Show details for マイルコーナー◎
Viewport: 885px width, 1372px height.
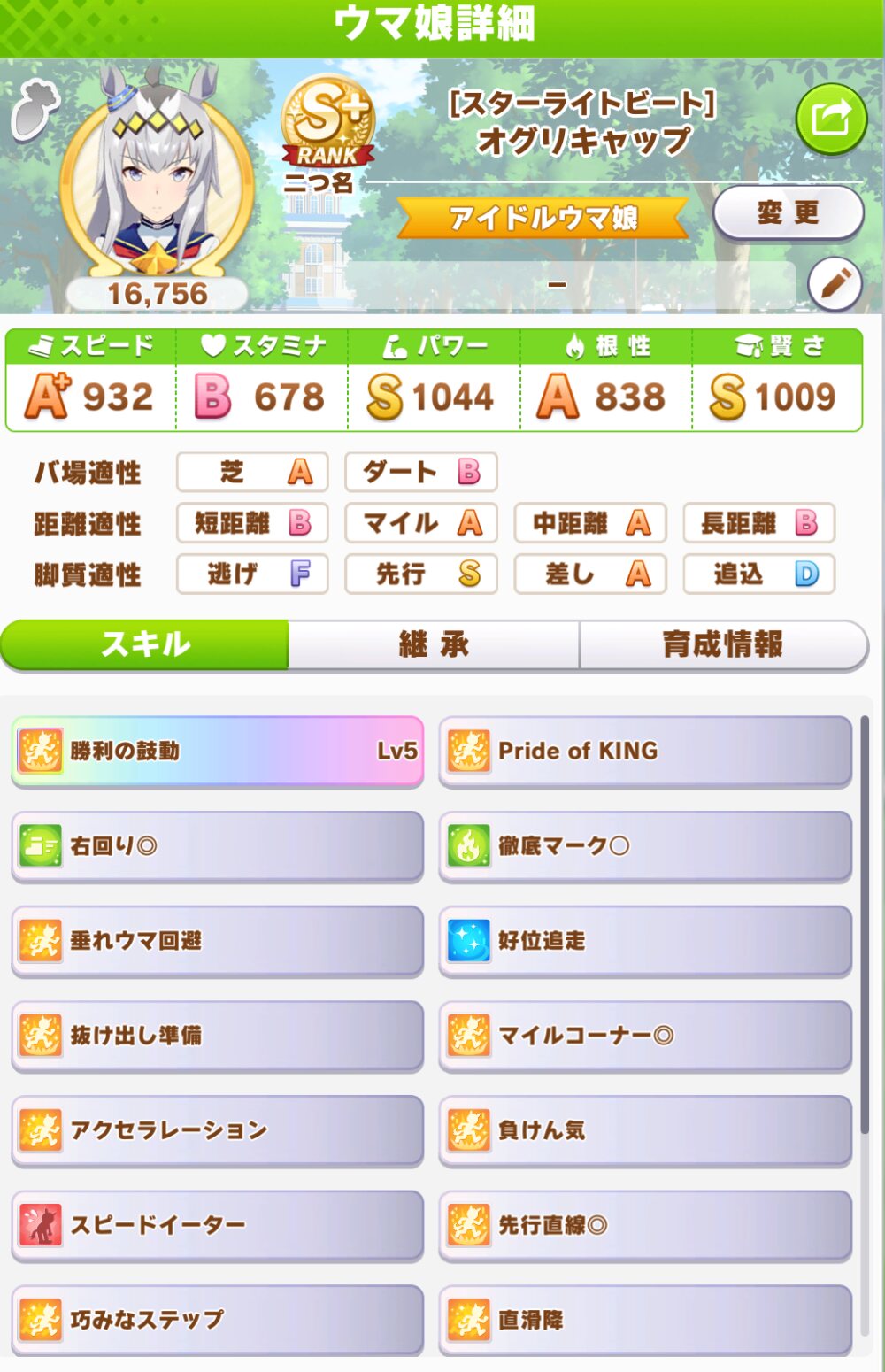pos(645,1035)
